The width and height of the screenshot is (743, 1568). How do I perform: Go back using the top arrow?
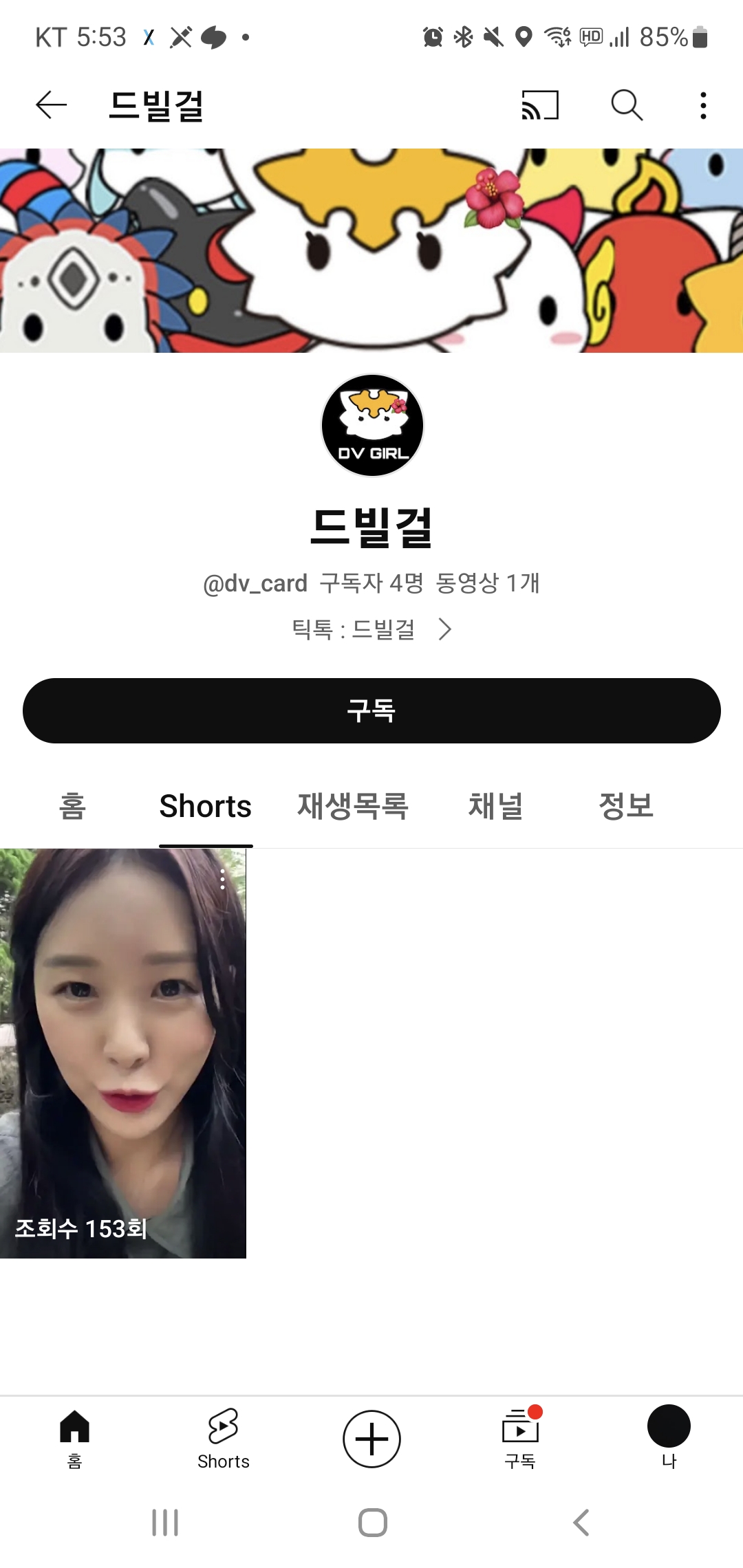click(52, 105)
